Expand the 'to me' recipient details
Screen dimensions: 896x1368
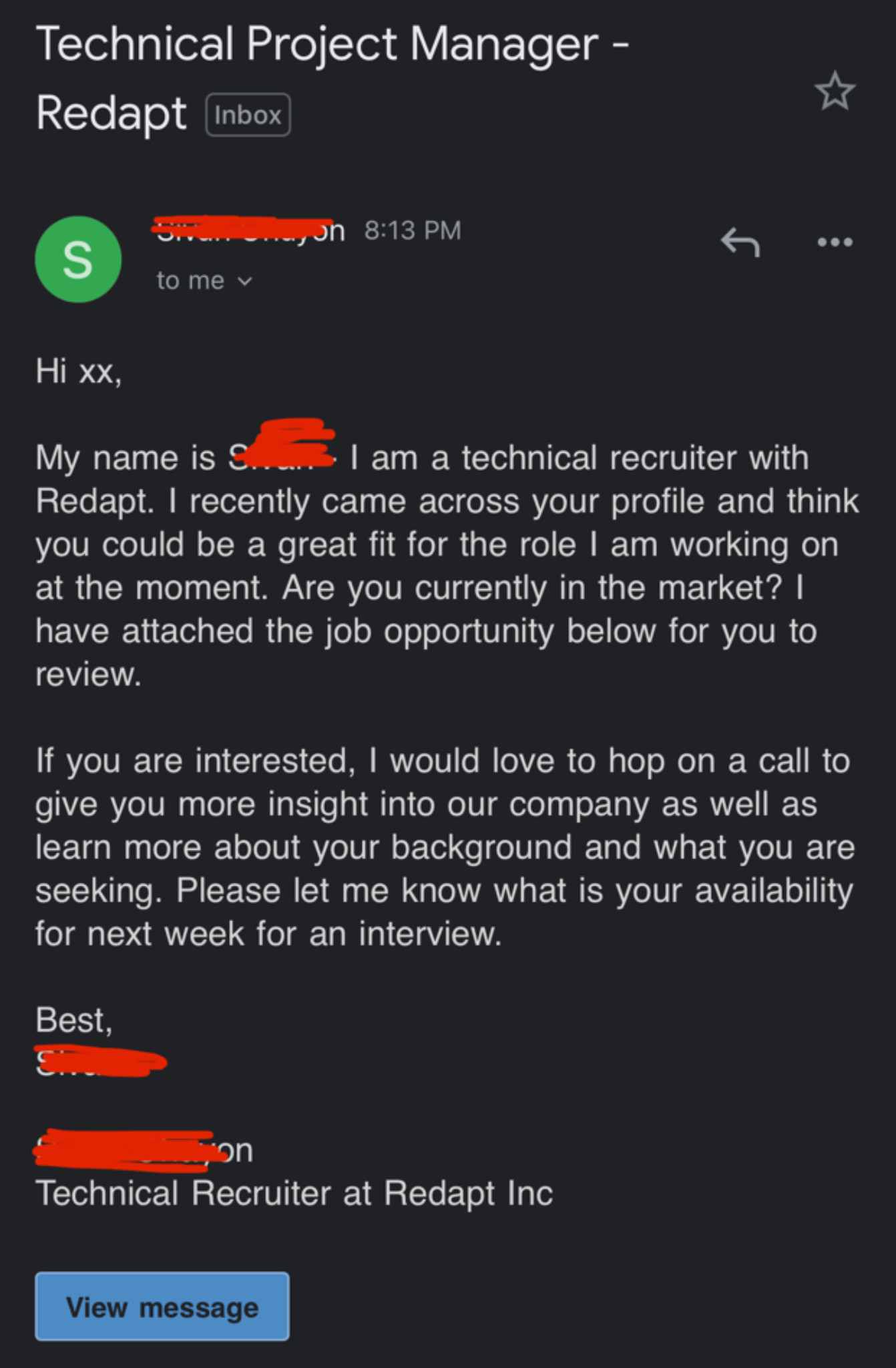(204, 281)
